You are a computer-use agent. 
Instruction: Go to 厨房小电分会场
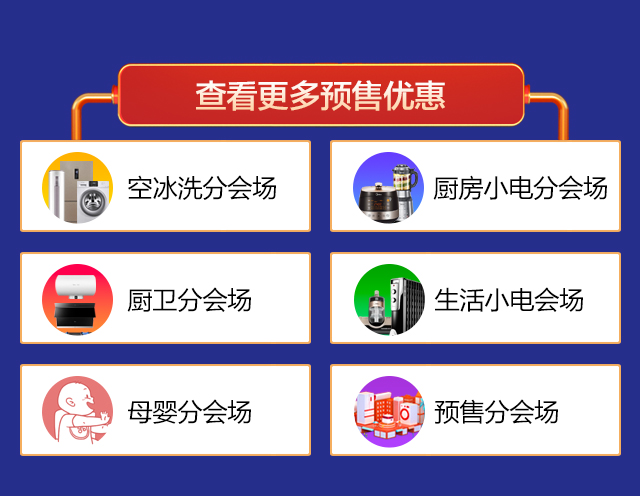(475, 186)
